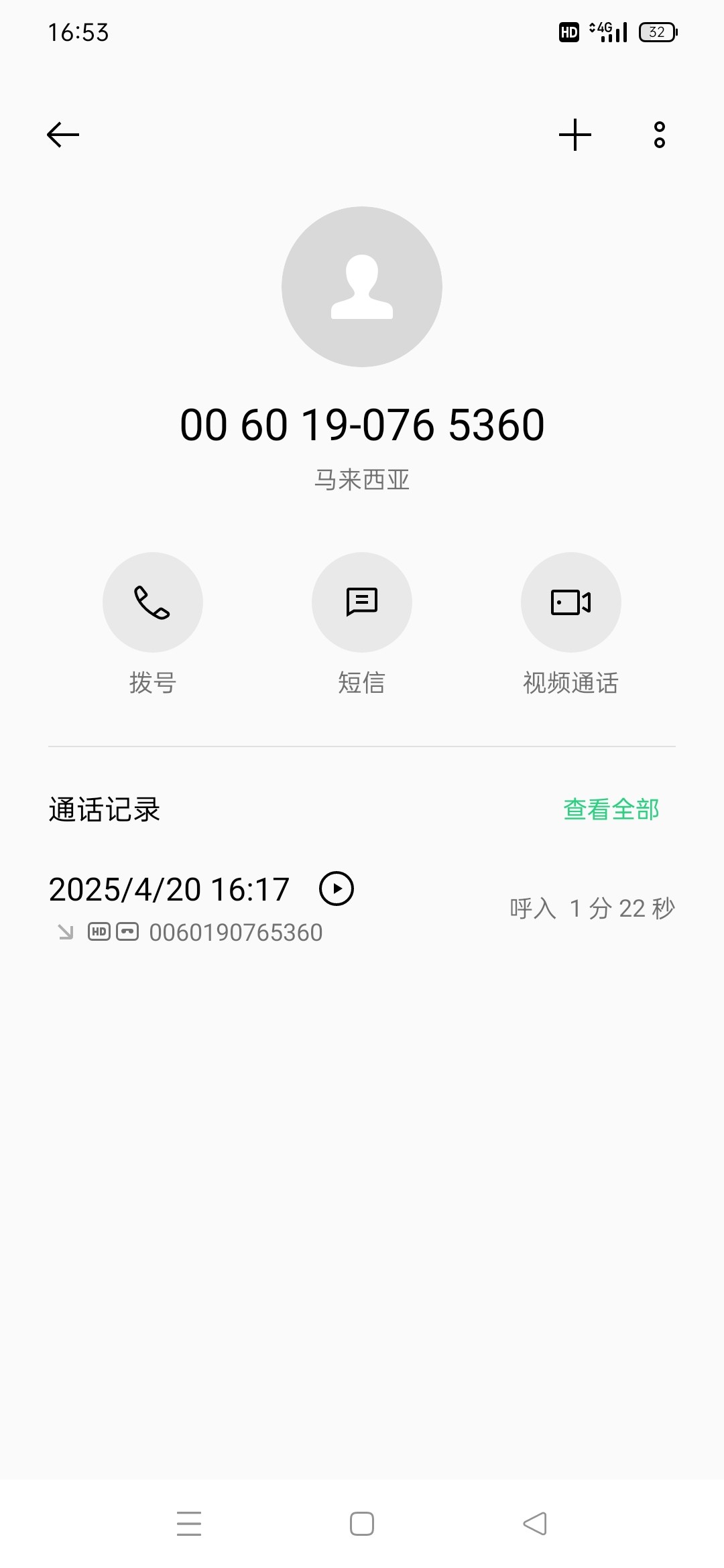Open the two-dot overflow menu
Viewport: 724px width, 1568px height.
pos(660,135)
